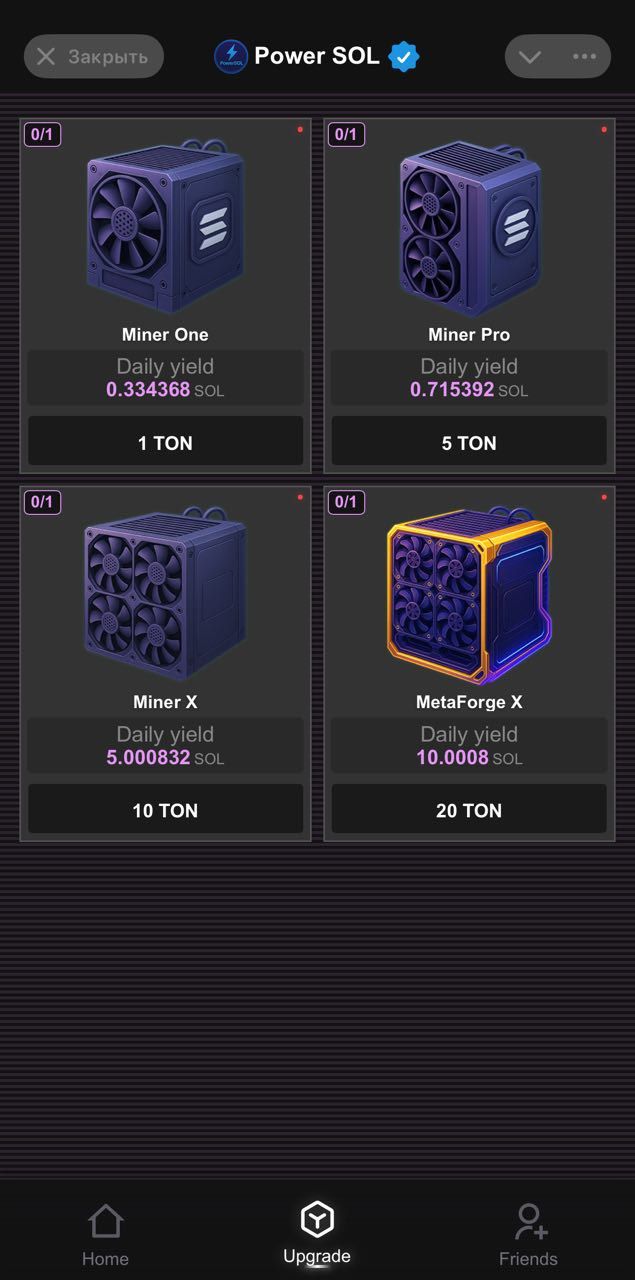Purchase Miner X for 10 TON
The height and width of the screenshot is (1280, 635).
pyautogui.click(x=165, y=809)
